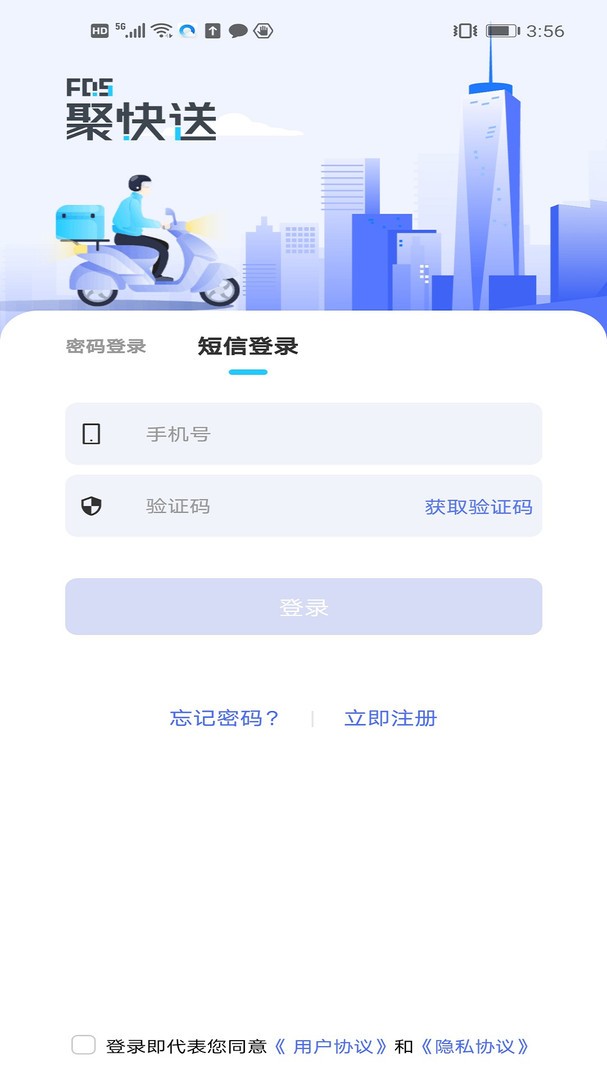Focus the 手机号 input field
Screen dimensions: 607x1080
pyautogui.click(x=330, y=434)
